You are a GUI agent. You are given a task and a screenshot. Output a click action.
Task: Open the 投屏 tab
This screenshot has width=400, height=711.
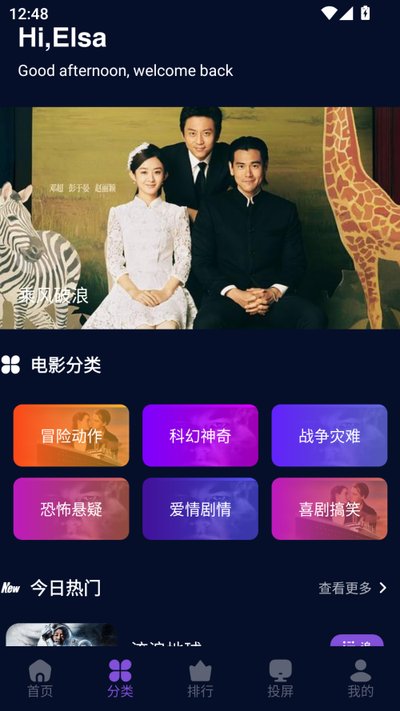(280, 678)
